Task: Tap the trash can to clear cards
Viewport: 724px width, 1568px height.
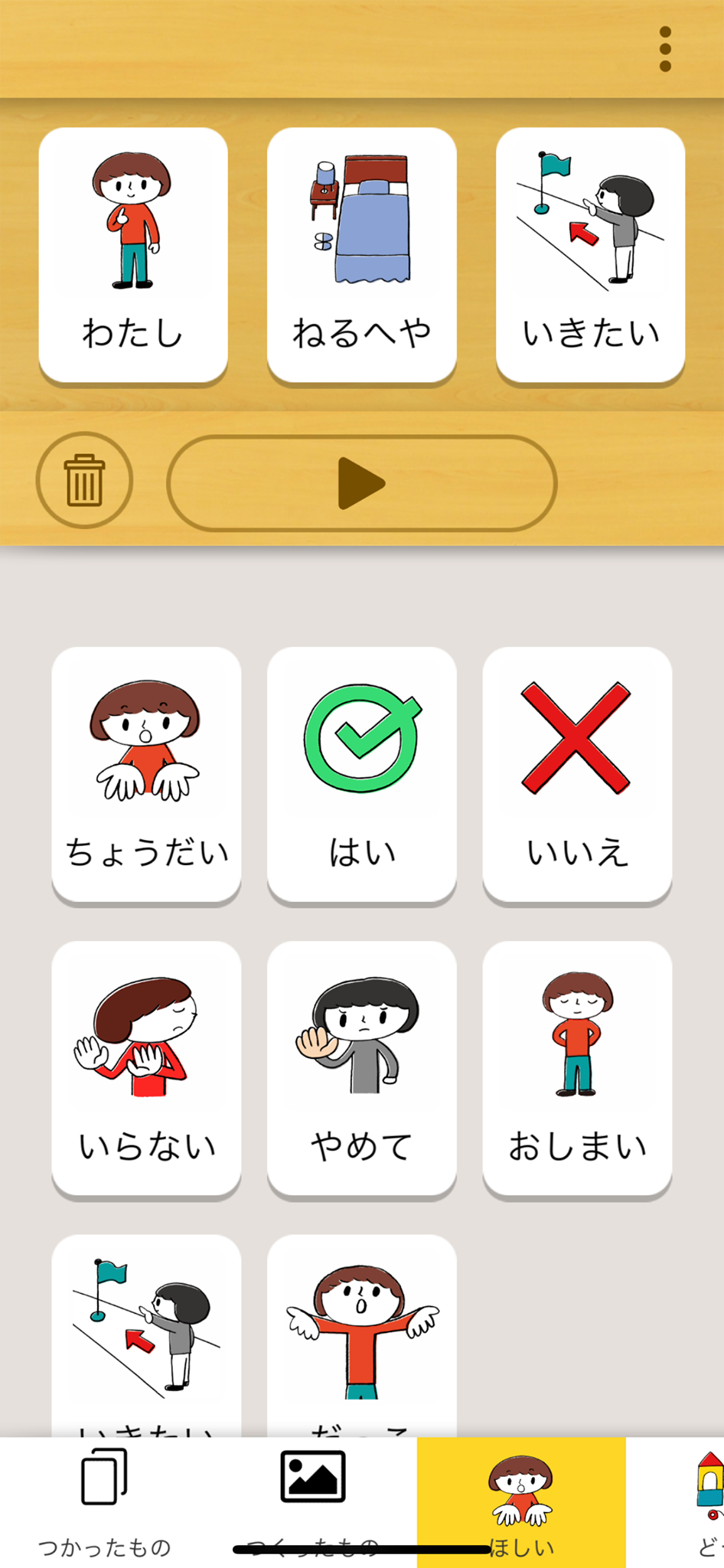Action: pos(84,481)
